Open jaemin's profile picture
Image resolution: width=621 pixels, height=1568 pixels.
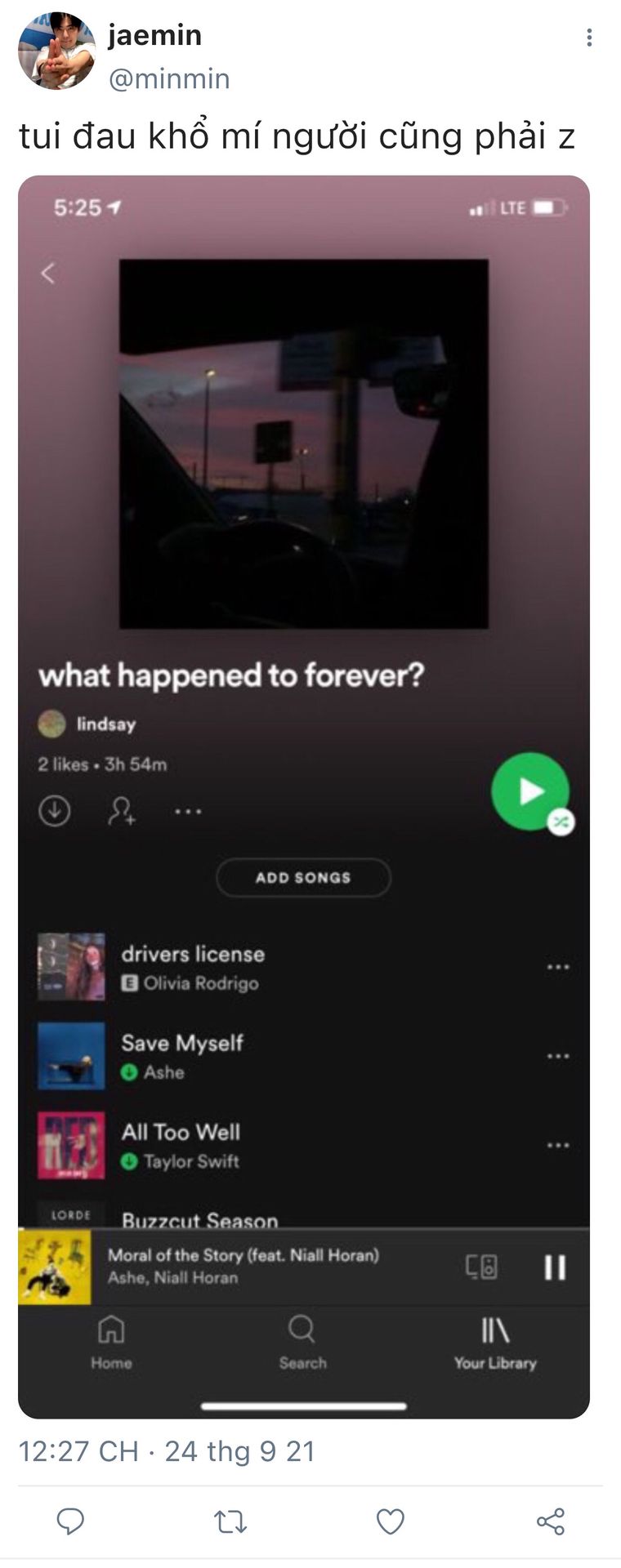tap(56, 51)
